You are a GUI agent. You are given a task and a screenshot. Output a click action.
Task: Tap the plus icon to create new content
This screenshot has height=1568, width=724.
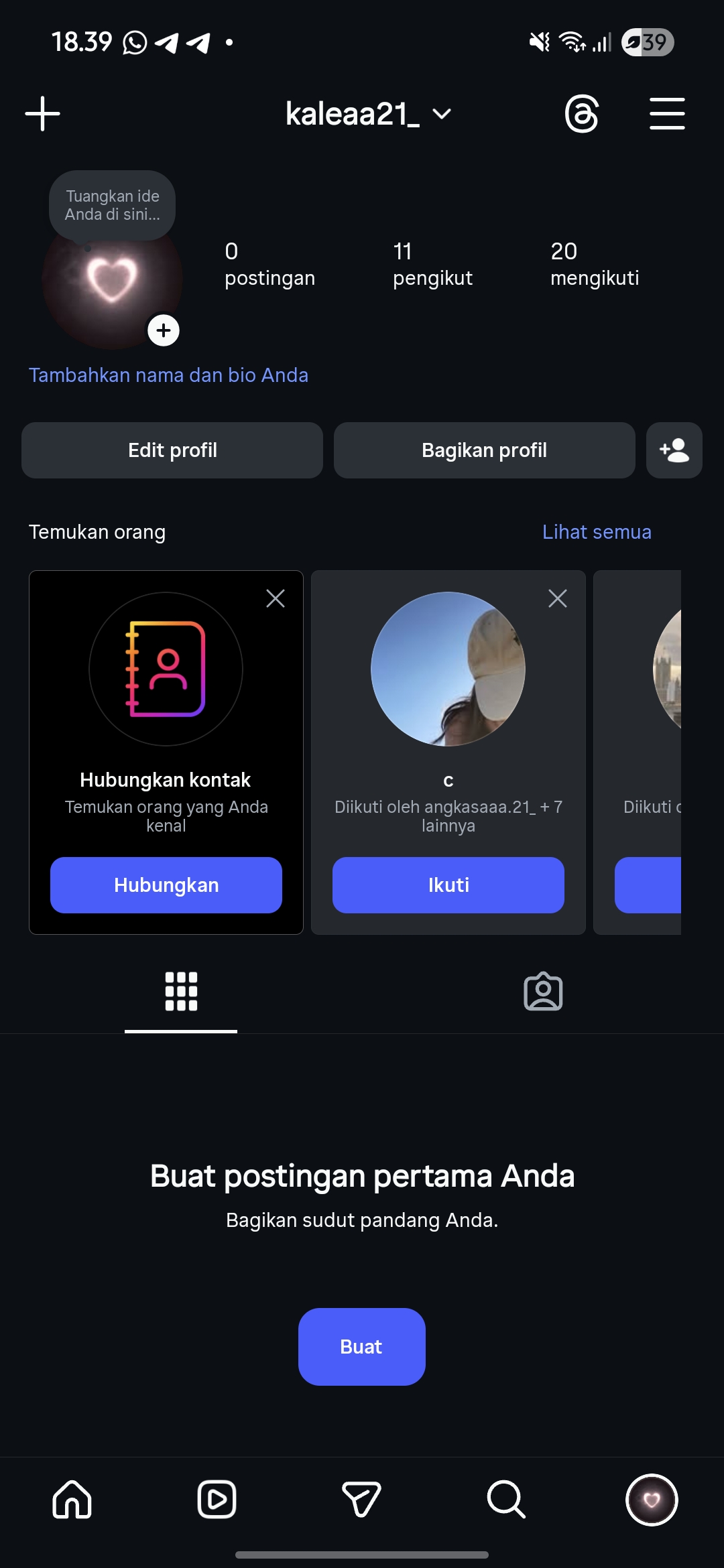[x=43, y=113]
